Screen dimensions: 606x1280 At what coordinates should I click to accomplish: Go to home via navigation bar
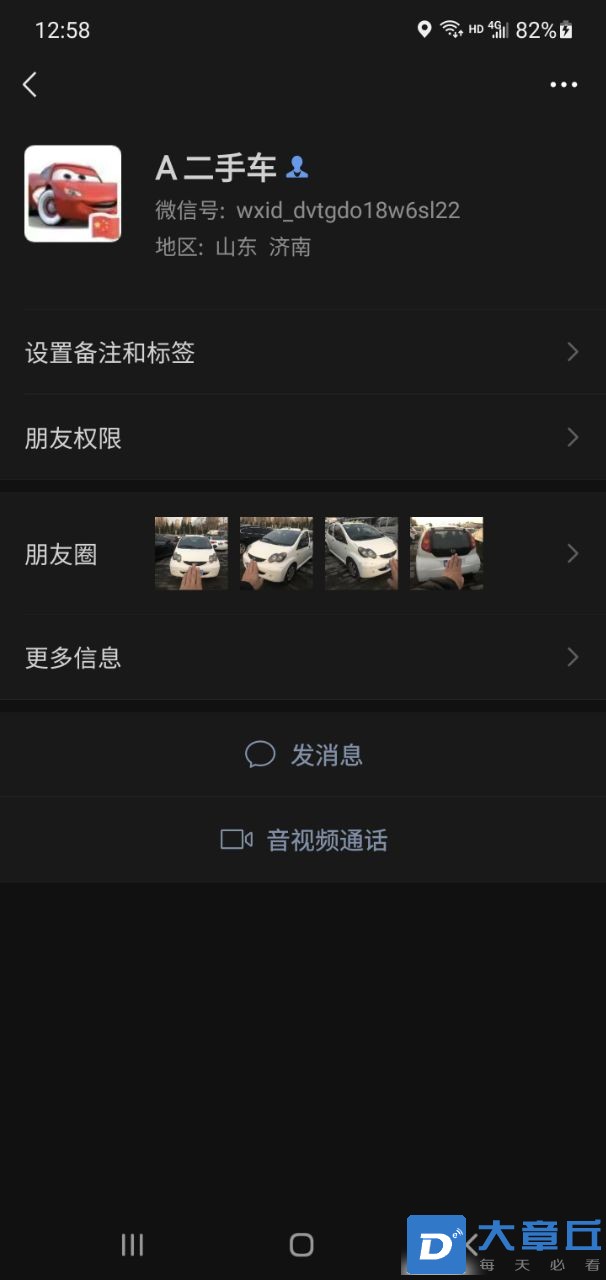301,1244
